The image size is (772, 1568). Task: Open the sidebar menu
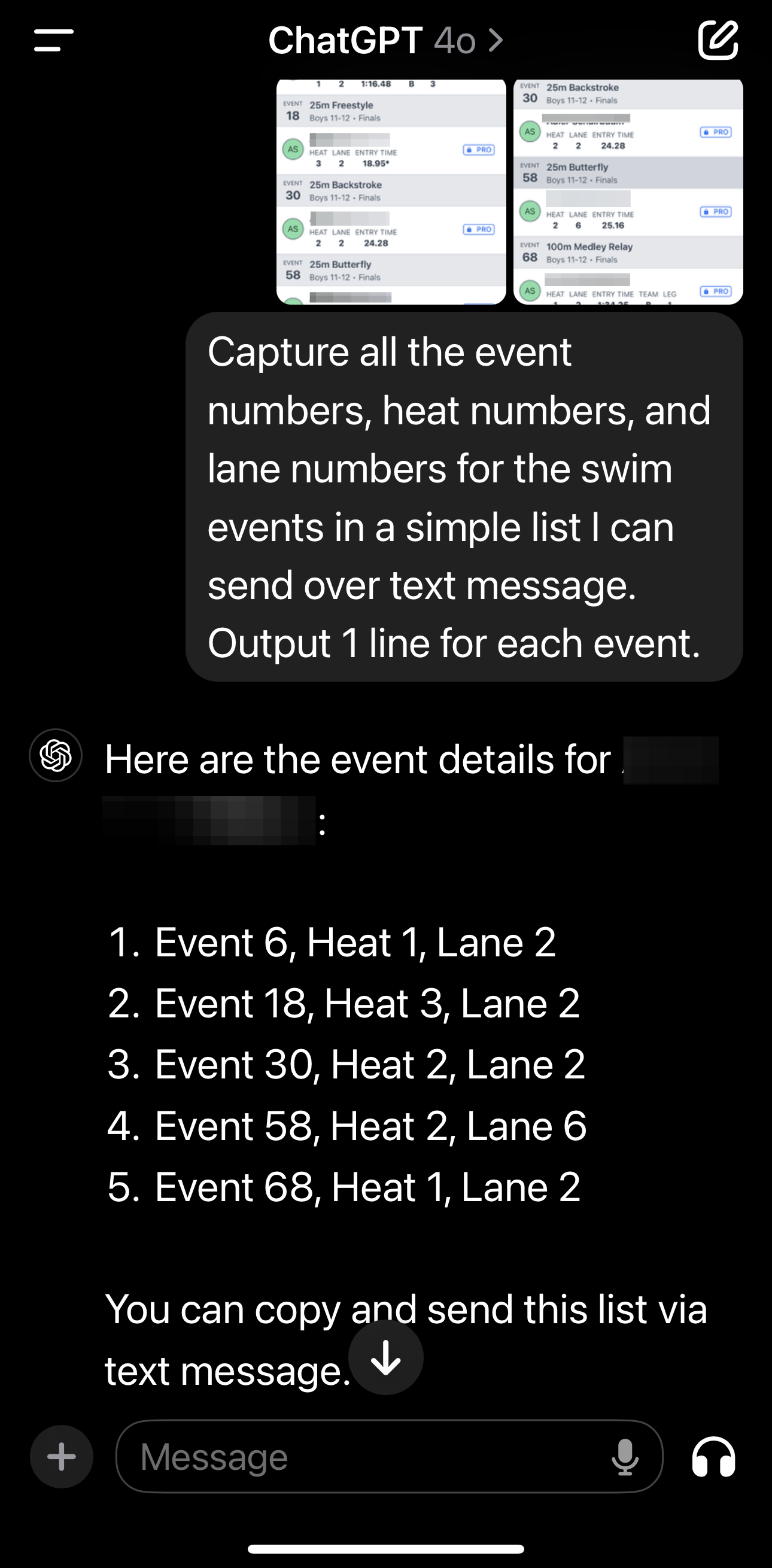tap(54, 40)
